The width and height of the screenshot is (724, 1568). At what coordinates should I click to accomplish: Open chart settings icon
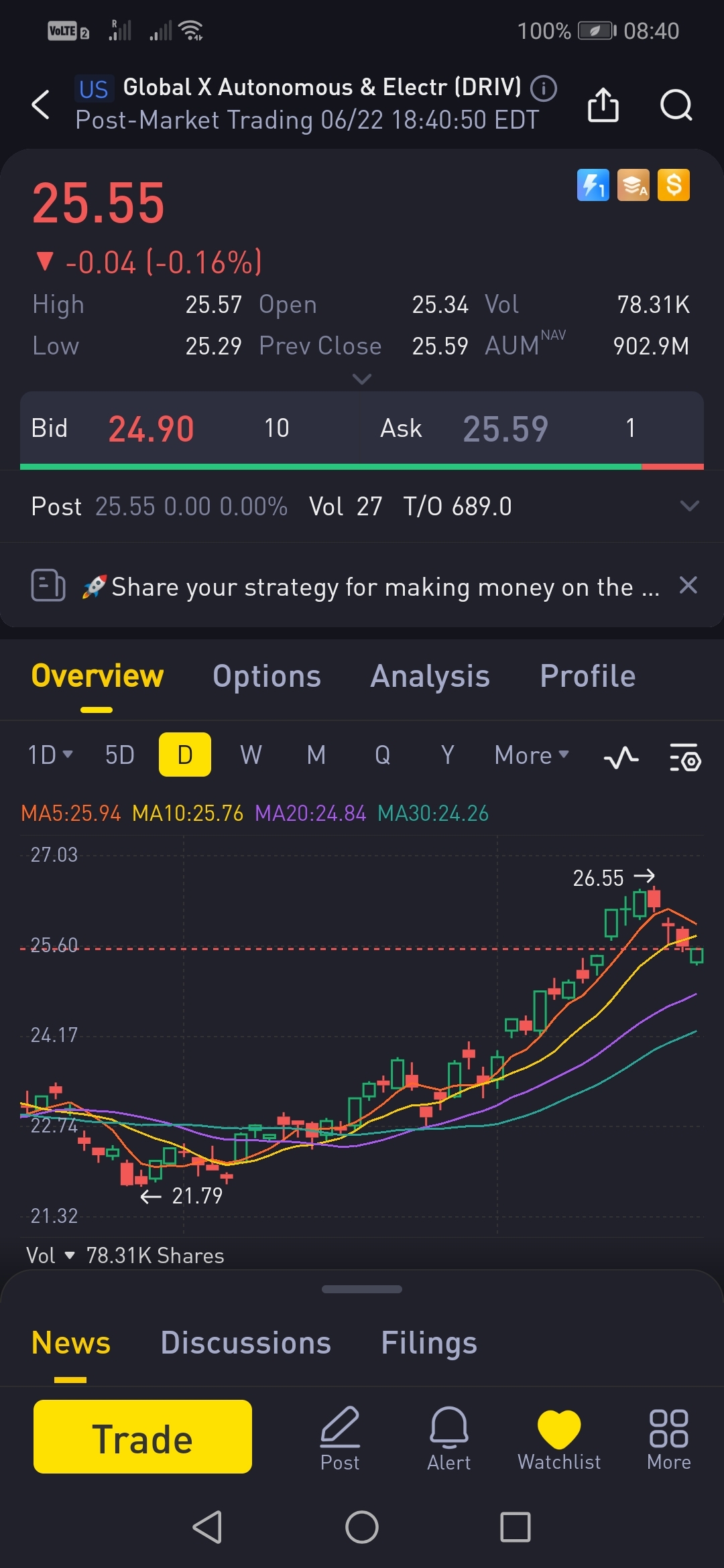(x=685, y=758)
